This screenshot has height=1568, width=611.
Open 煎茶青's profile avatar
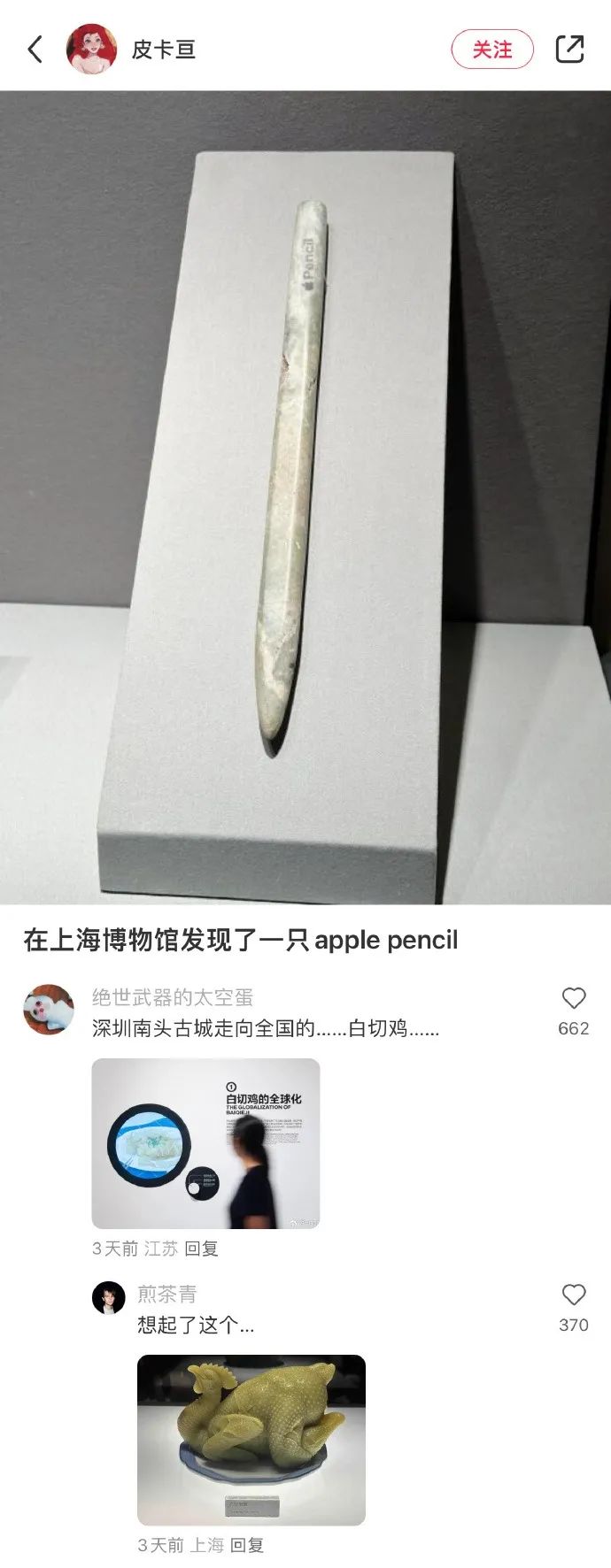(109, 1297)
